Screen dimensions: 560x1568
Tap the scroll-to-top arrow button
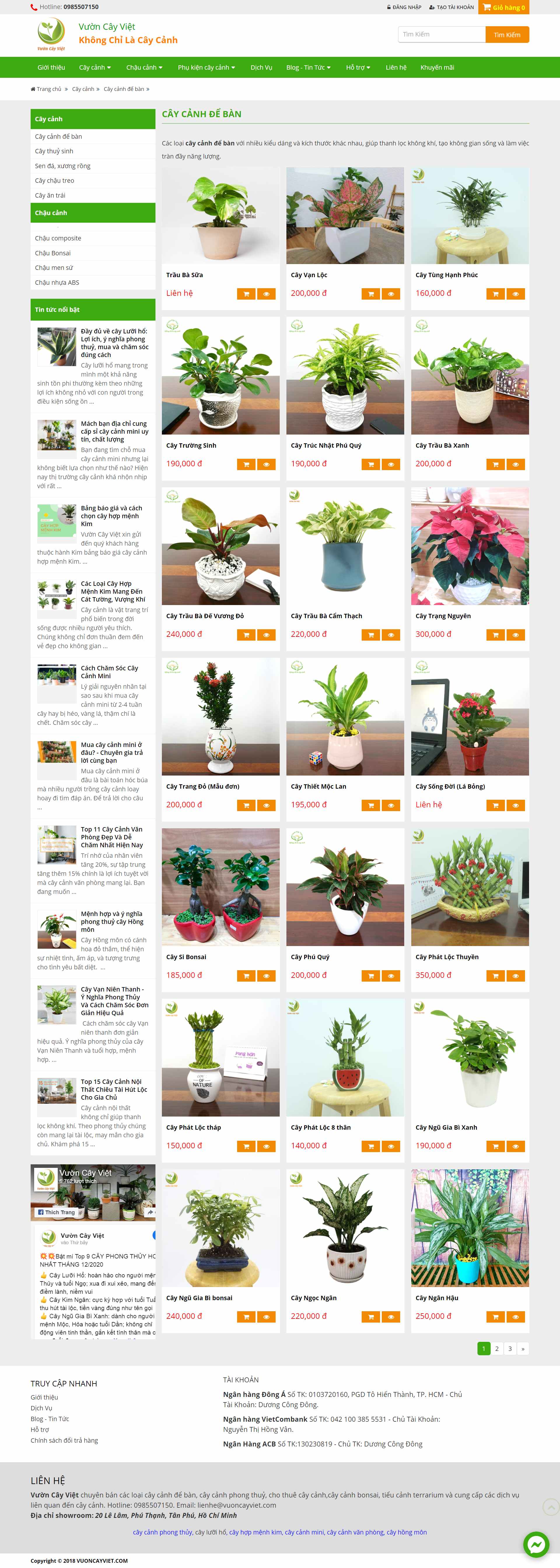[550, 1507]
